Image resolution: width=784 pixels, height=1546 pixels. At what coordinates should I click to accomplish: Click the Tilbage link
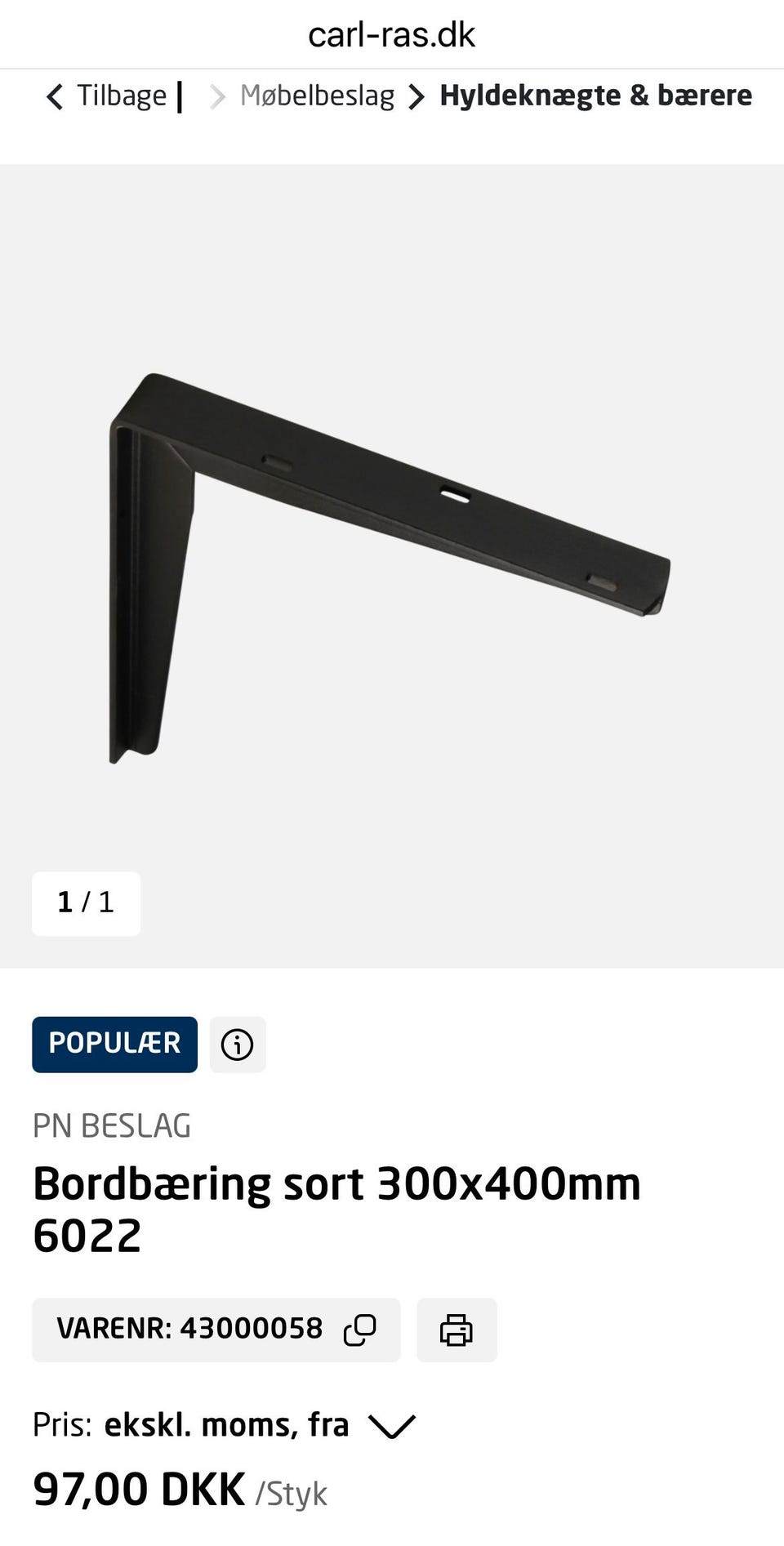click(120, 96)
